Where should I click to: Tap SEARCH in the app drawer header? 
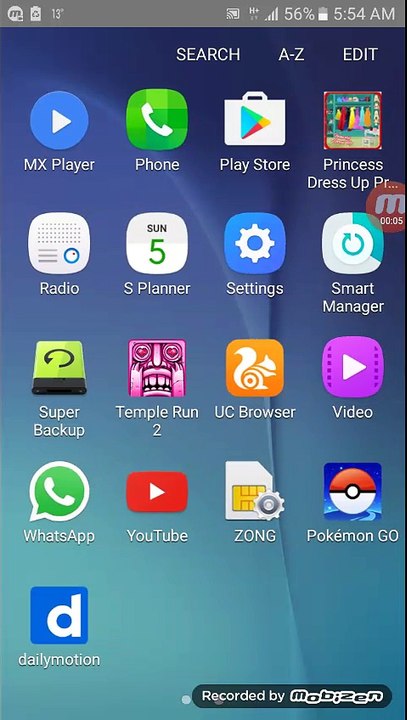tap(208, 55)
